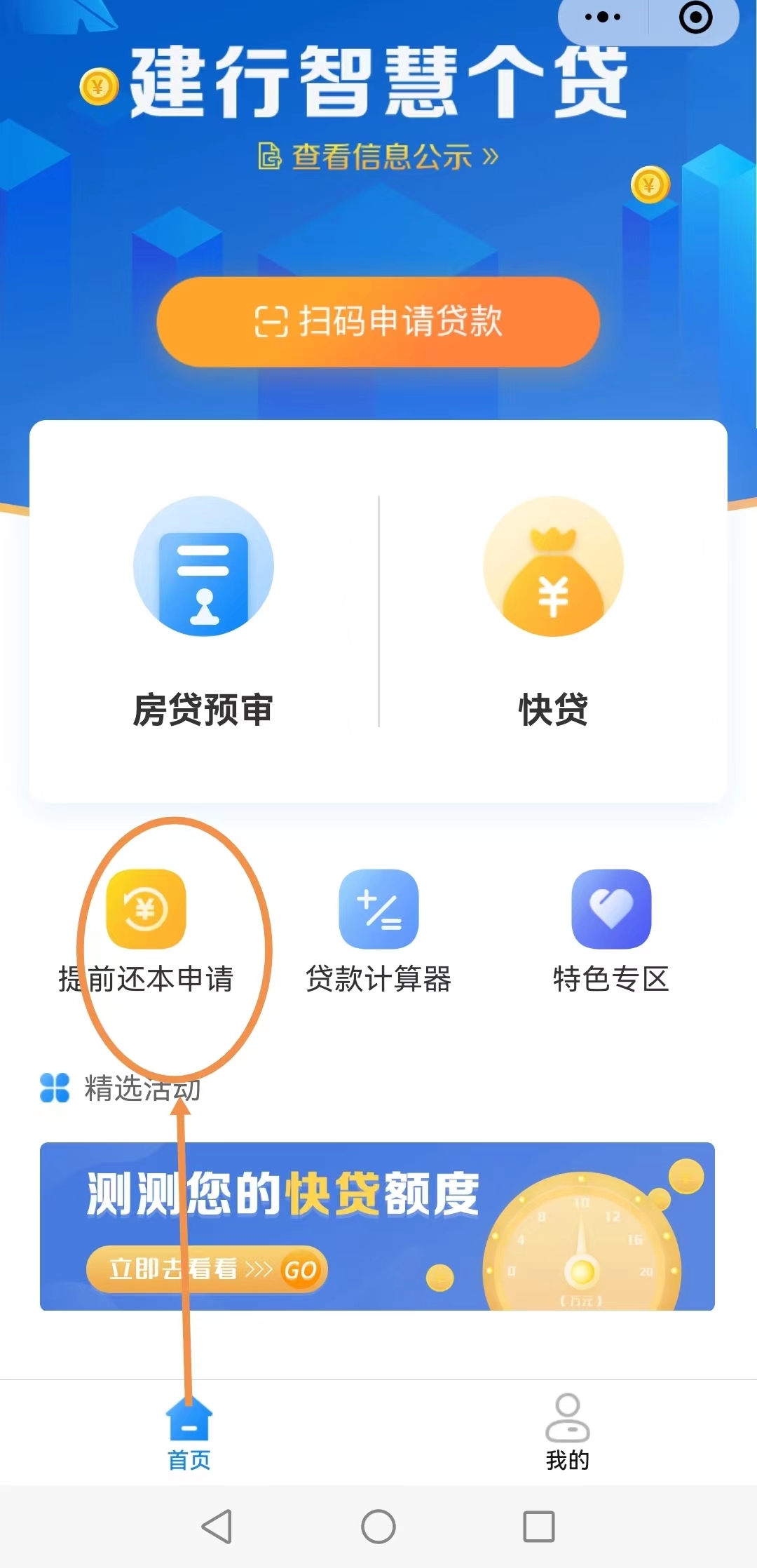Launch 贷款计算器
This screenshot has height=1568, width=757.
point(378,931)
